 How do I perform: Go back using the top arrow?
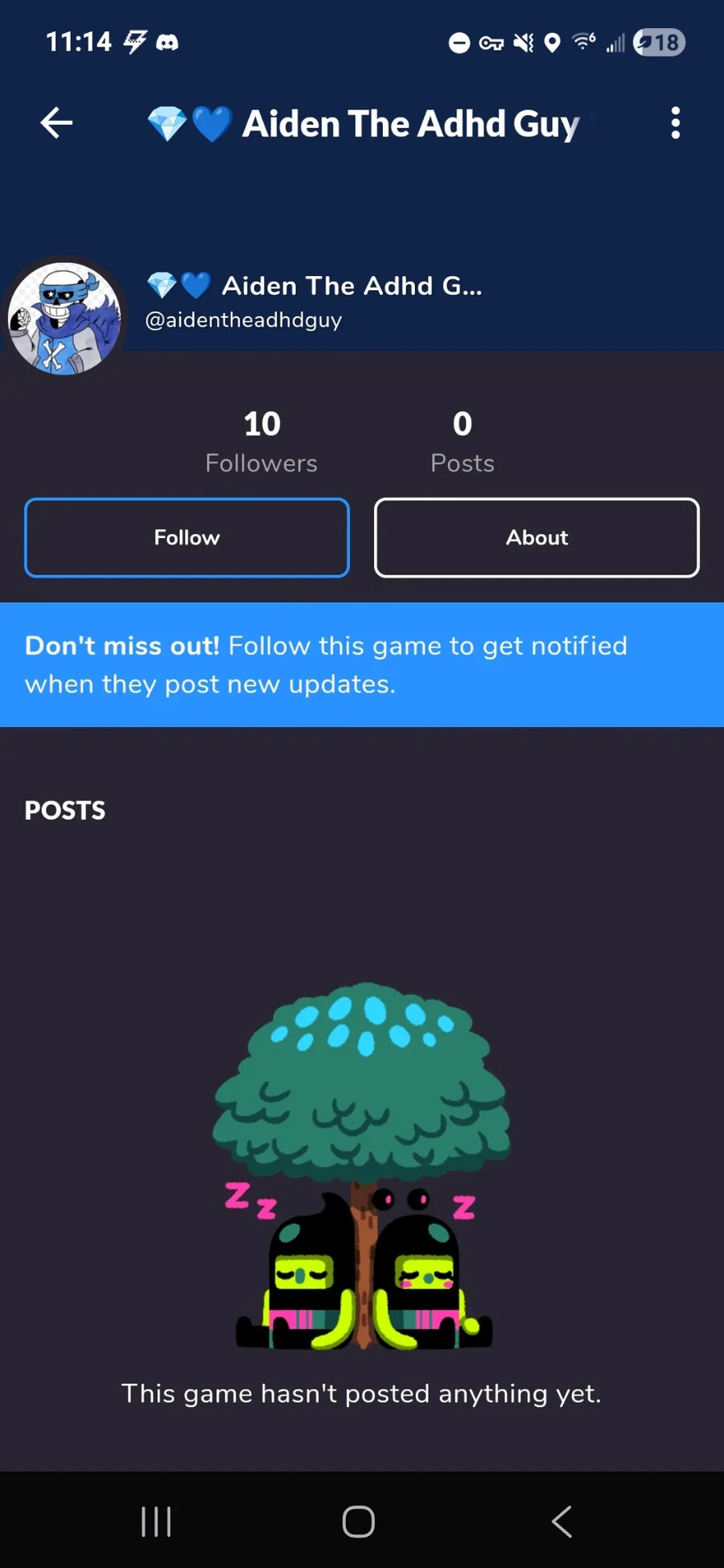point(56,123)
